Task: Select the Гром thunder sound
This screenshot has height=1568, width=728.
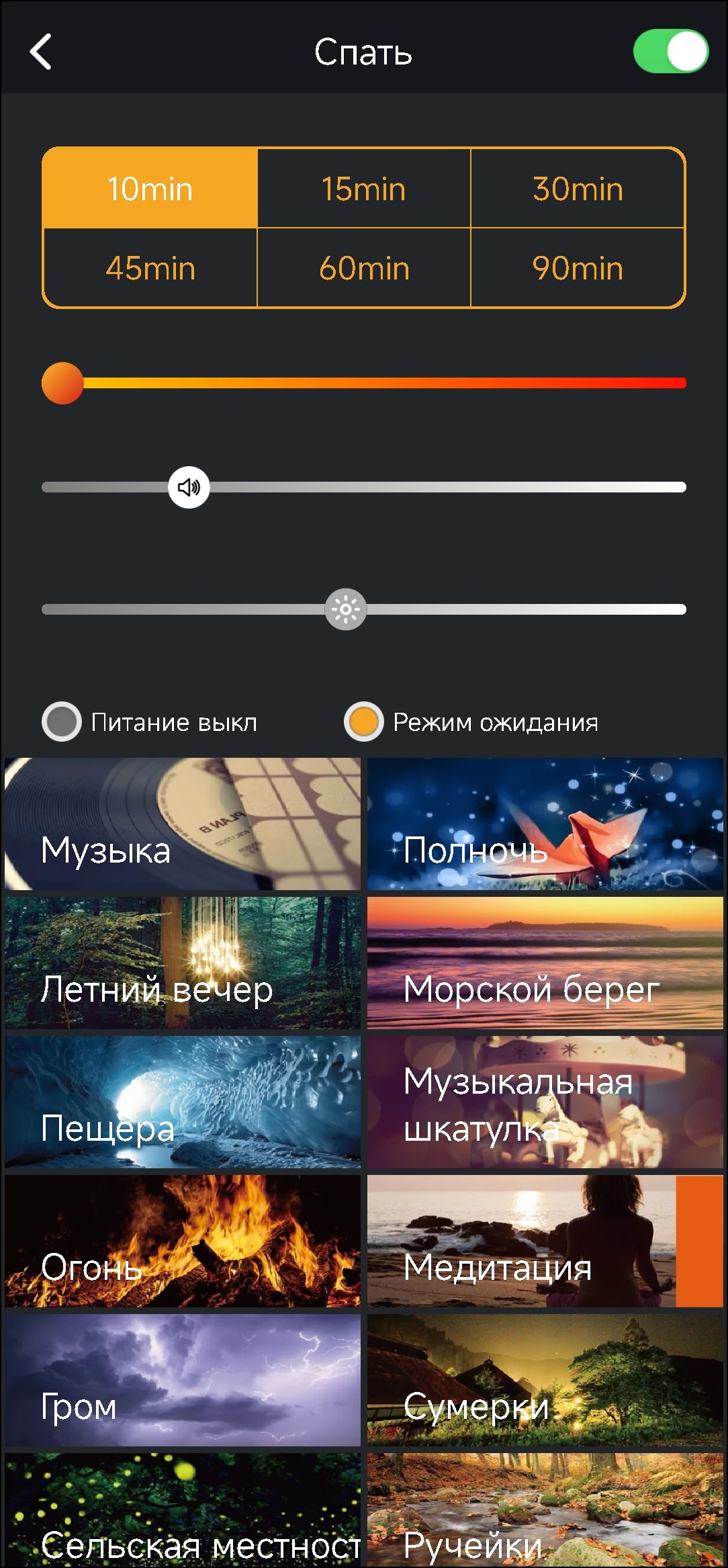Action: (183, 1380)
